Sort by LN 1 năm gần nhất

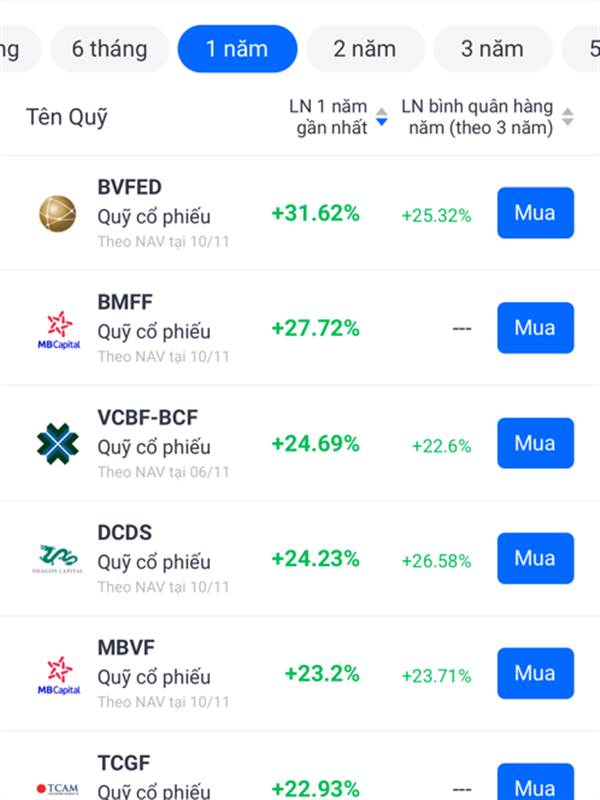(380, 117)
